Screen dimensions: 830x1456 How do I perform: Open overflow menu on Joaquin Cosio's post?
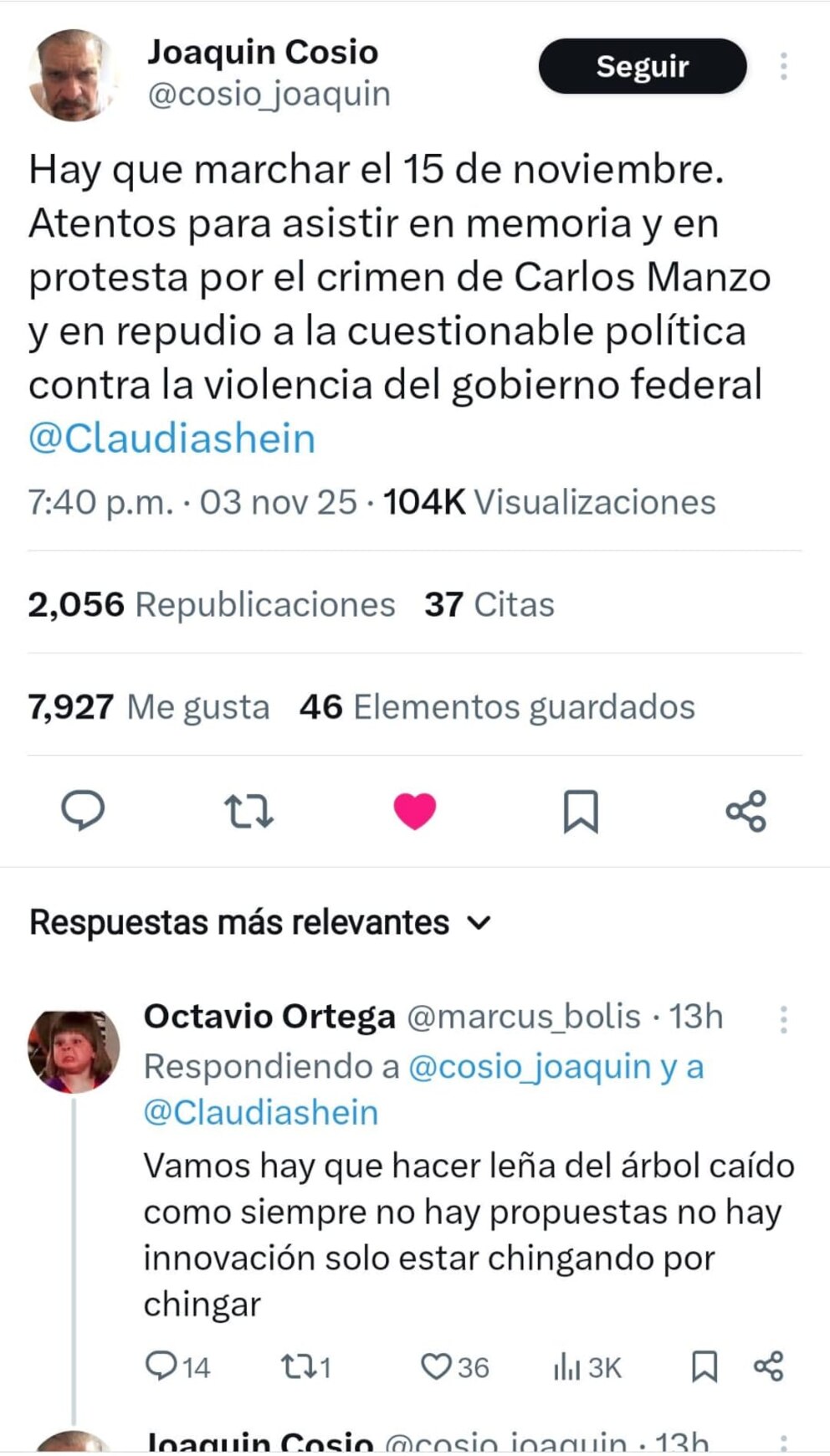click(x=783, y=66)
